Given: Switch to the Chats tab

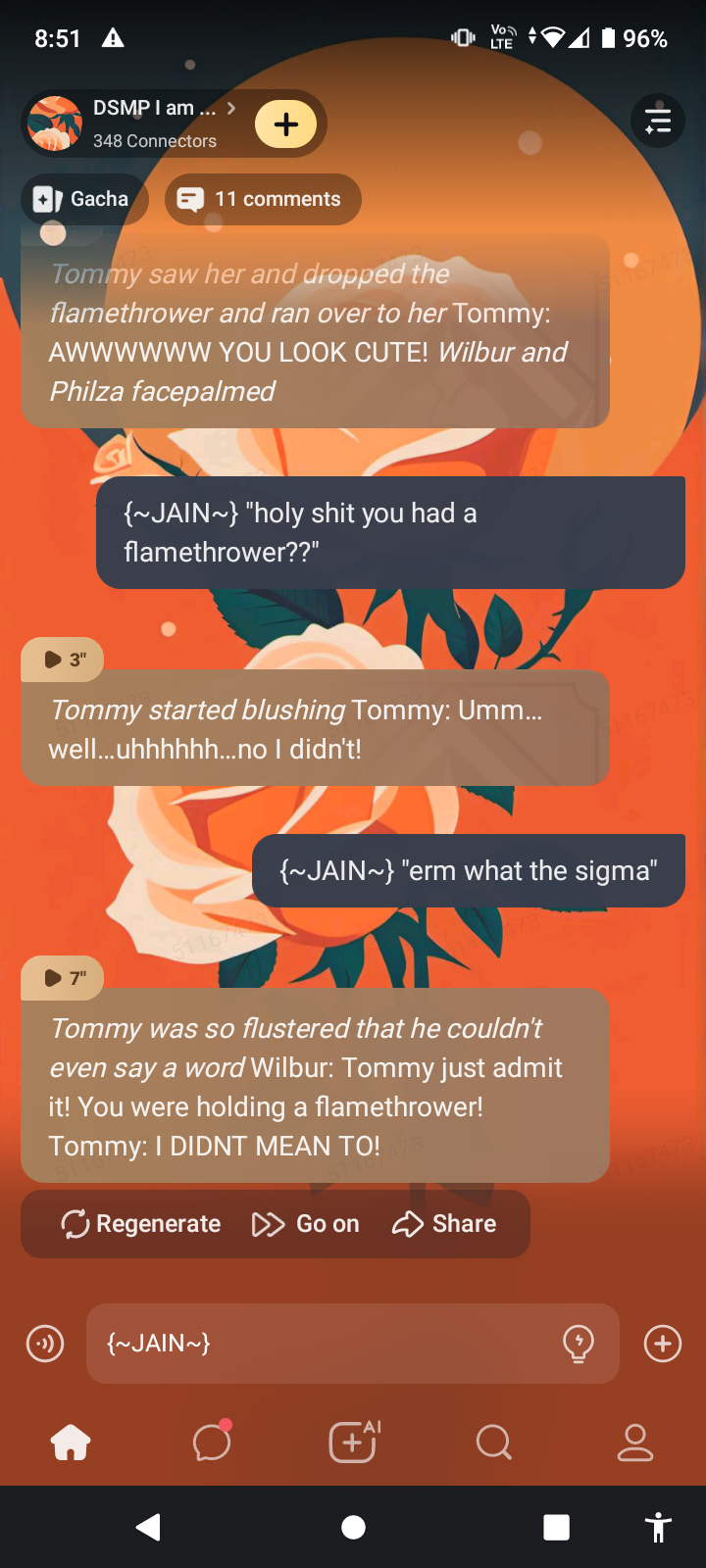Looking at the screenshot, I should pyautogui.click(x=212, y=1443).
